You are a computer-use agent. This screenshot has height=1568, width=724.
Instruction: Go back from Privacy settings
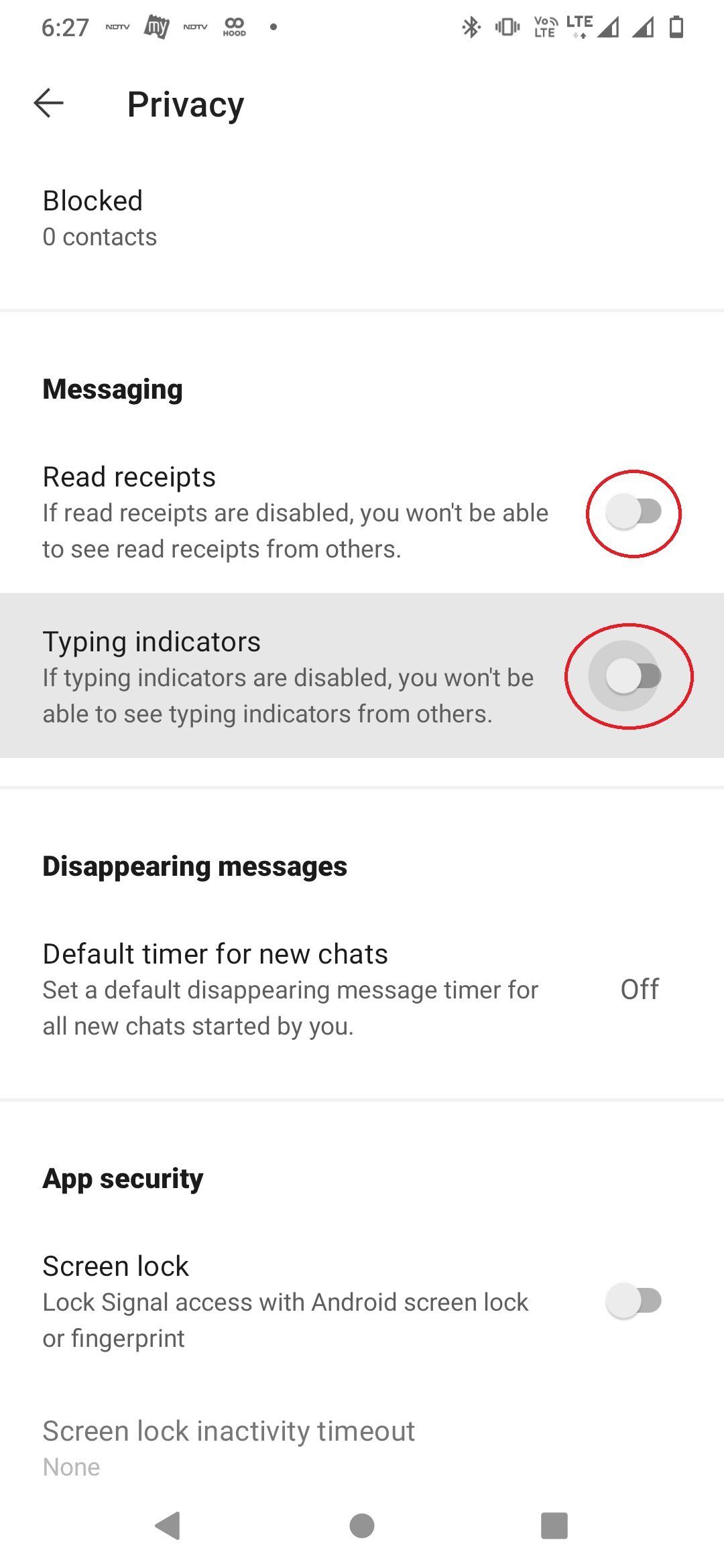coord(49,104)
